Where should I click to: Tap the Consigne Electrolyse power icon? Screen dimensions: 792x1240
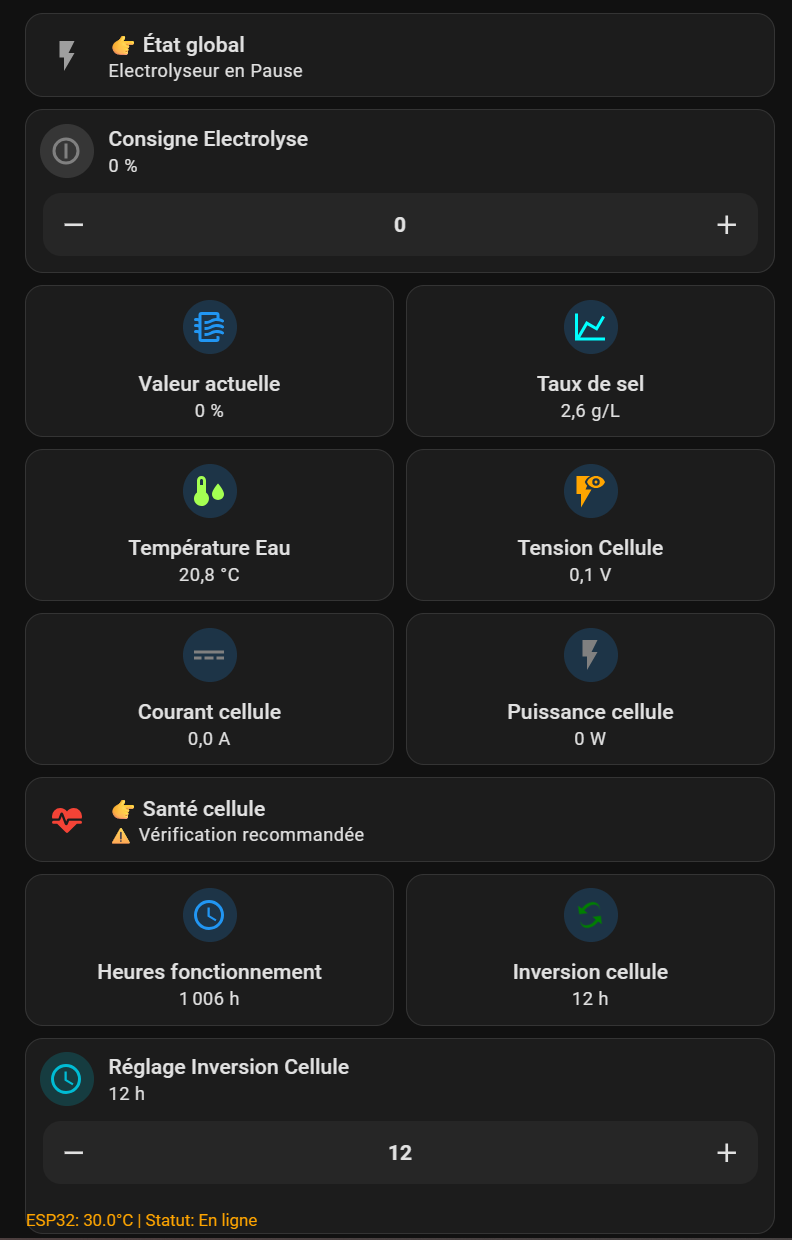click(x=66, y=151)
